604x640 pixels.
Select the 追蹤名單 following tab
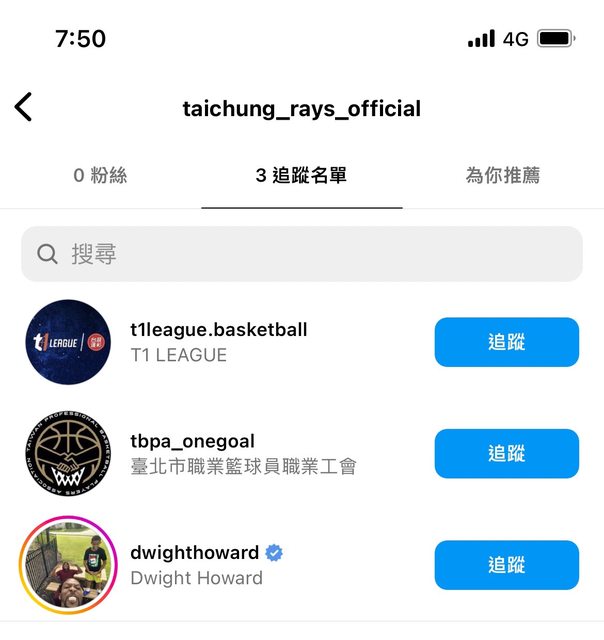301,176
